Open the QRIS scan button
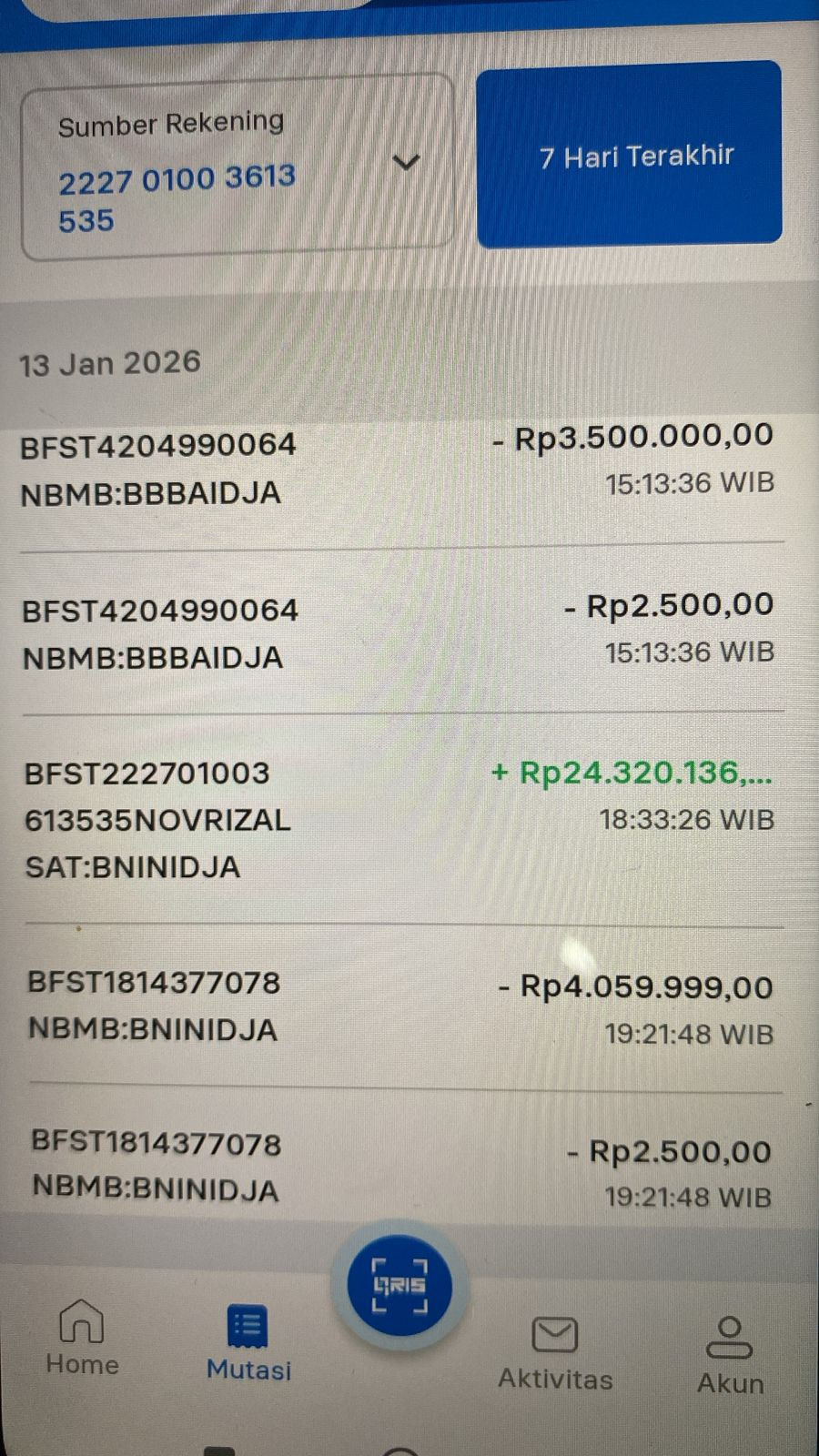 point(399,1286)
